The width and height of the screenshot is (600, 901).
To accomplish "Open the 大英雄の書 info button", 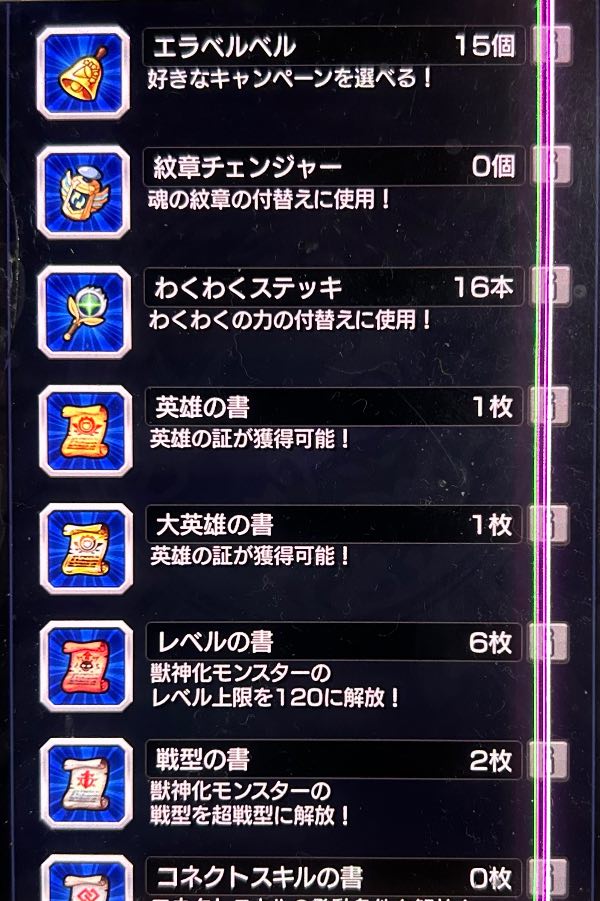I will click(551, 524).
